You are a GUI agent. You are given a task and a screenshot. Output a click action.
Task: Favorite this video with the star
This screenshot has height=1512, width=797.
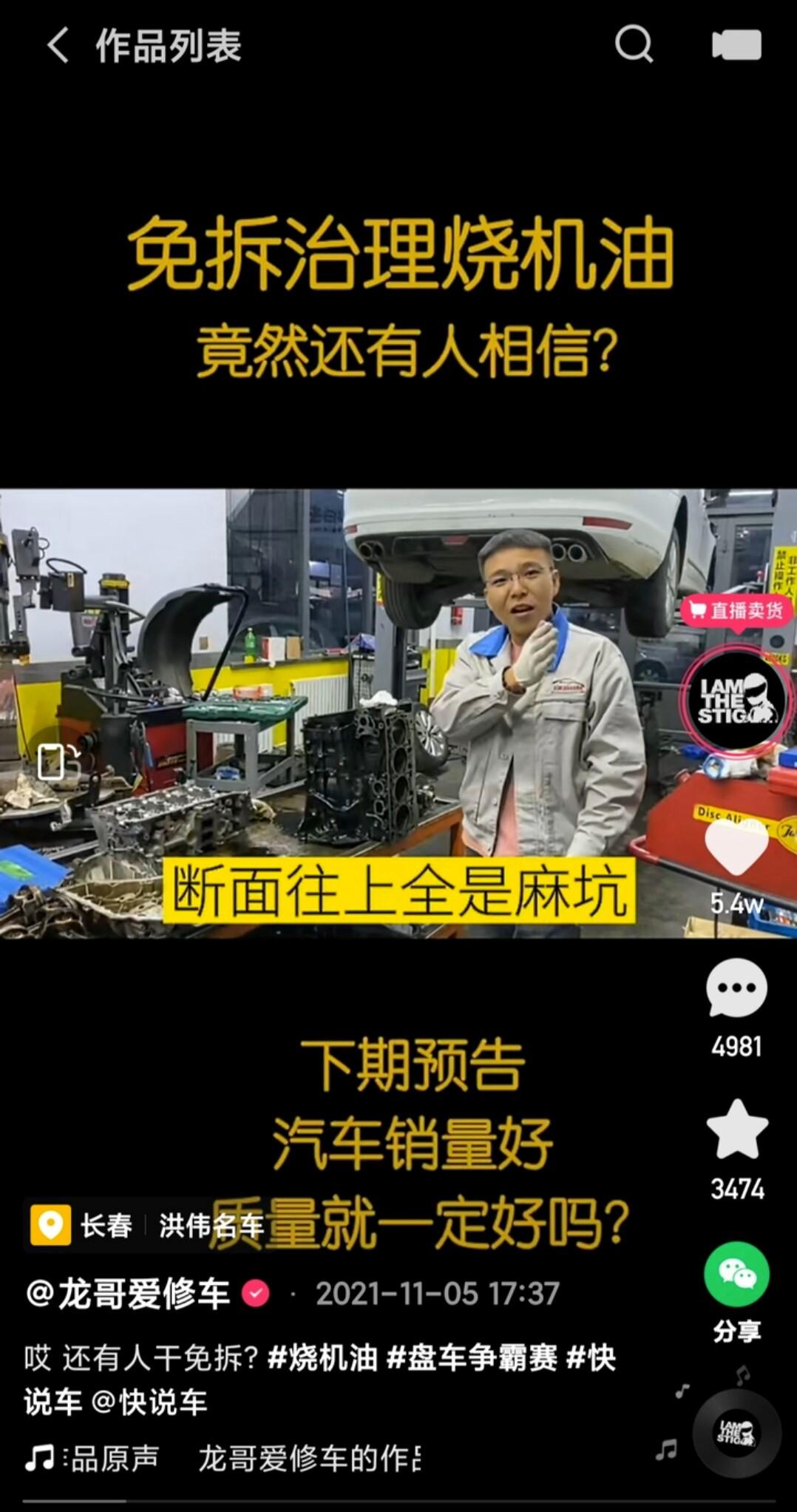pyautogui.click(x=736, y=1130)
